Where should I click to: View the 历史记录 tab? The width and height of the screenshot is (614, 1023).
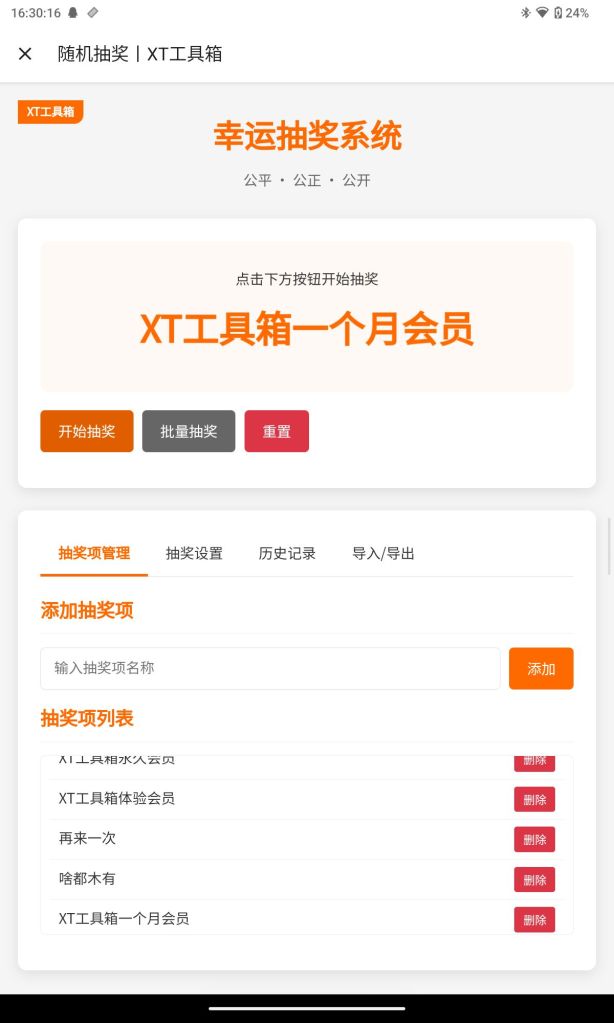point(287,553)
